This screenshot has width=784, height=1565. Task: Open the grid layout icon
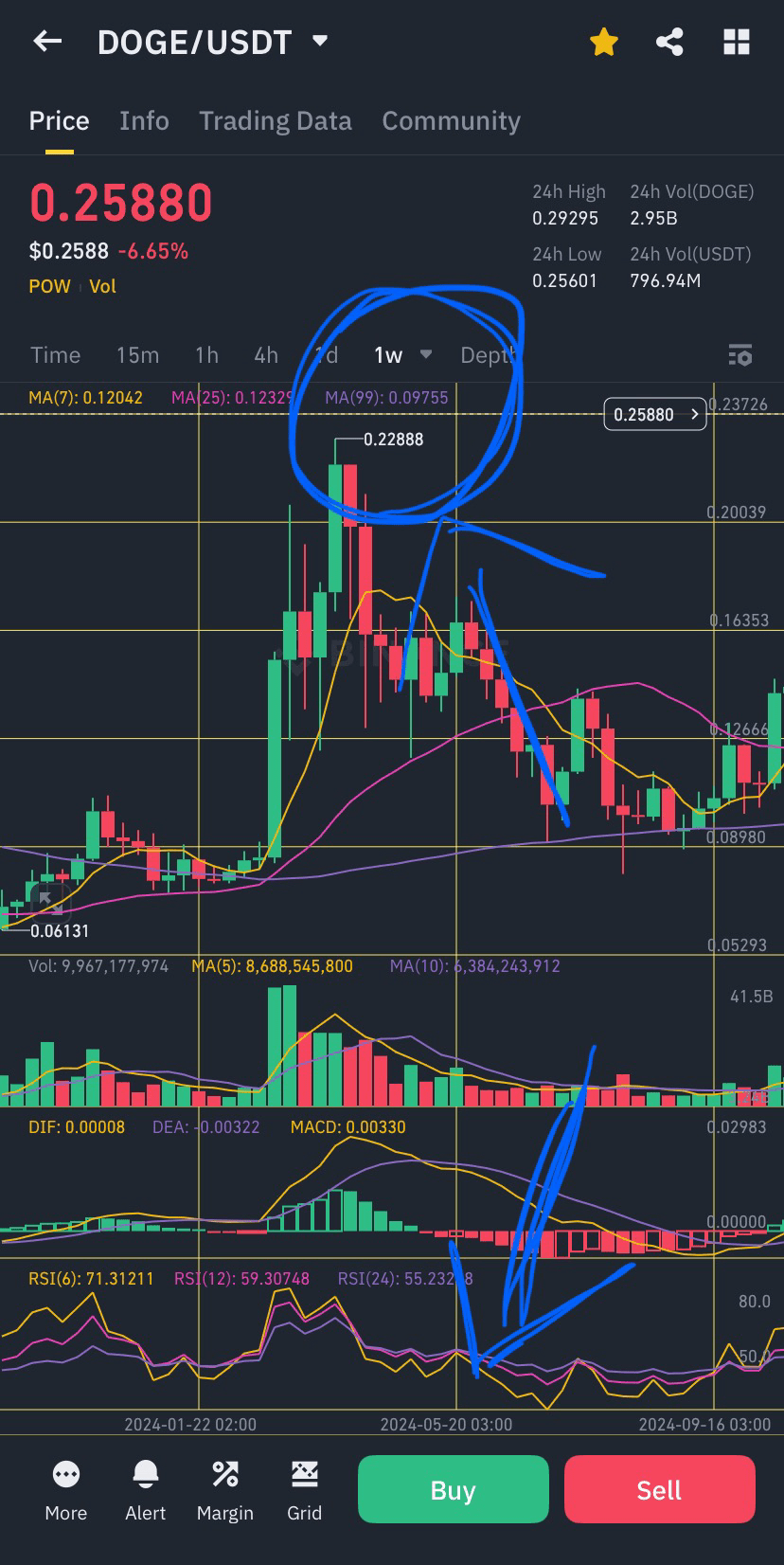737,42
